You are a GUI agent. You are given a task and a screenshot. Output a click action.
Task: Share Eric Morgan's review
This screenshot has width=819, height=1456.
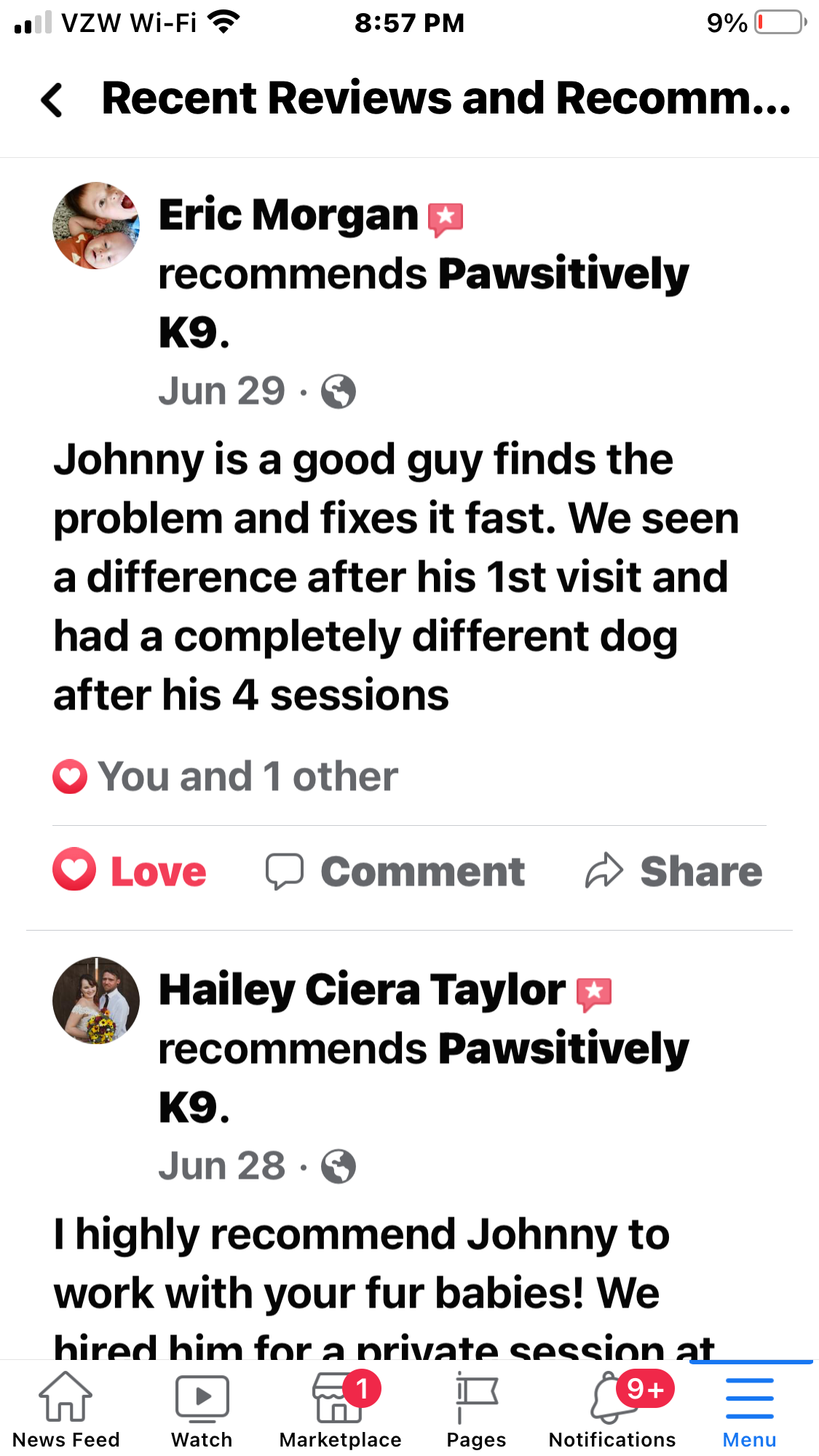pos(673,871)
